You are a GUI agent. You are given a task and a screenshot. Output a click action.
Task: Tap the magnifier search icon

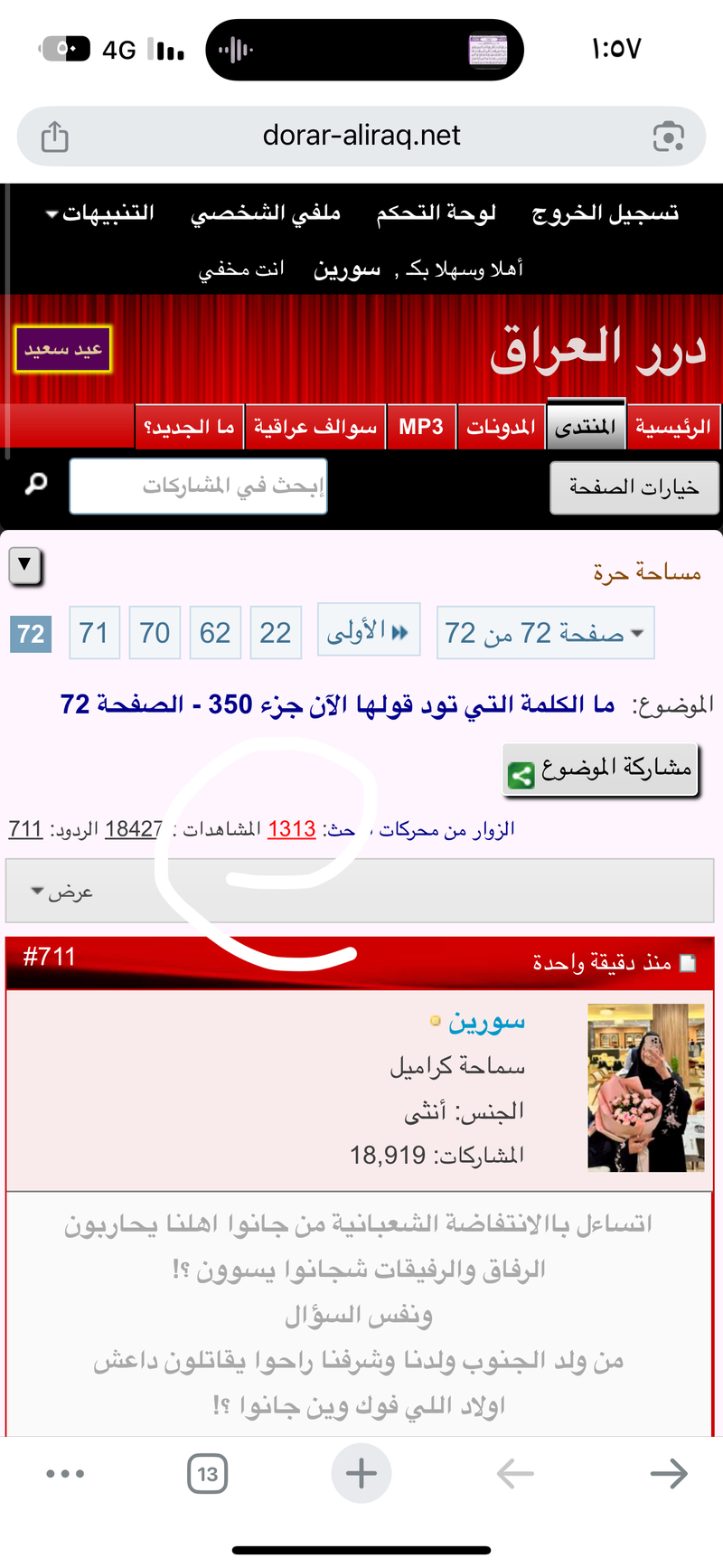pos(35,485)
